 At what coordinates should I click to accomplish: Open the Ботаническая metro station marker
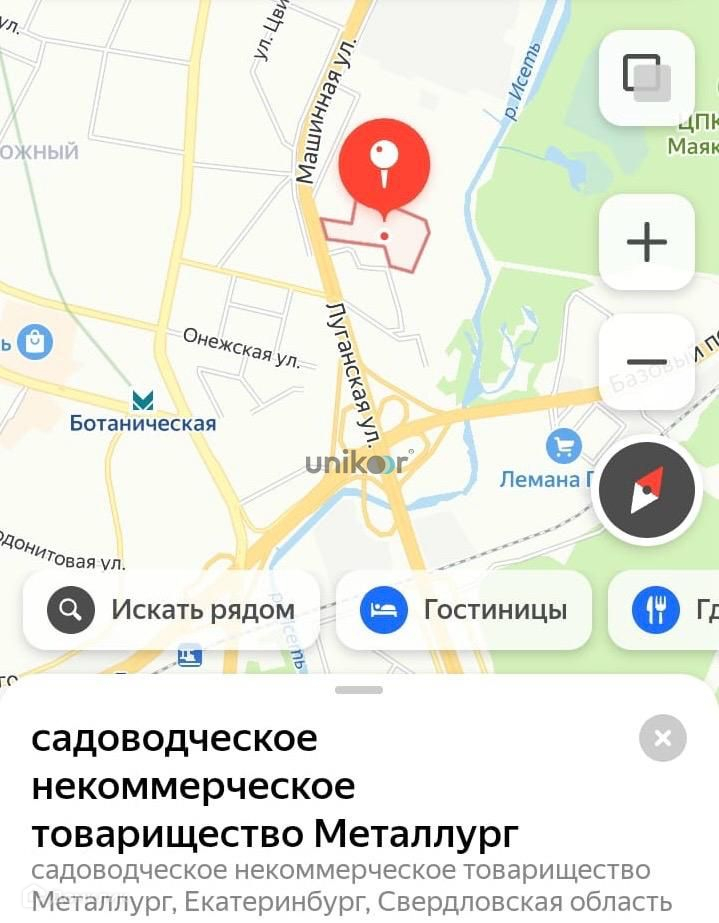point(143,401)
